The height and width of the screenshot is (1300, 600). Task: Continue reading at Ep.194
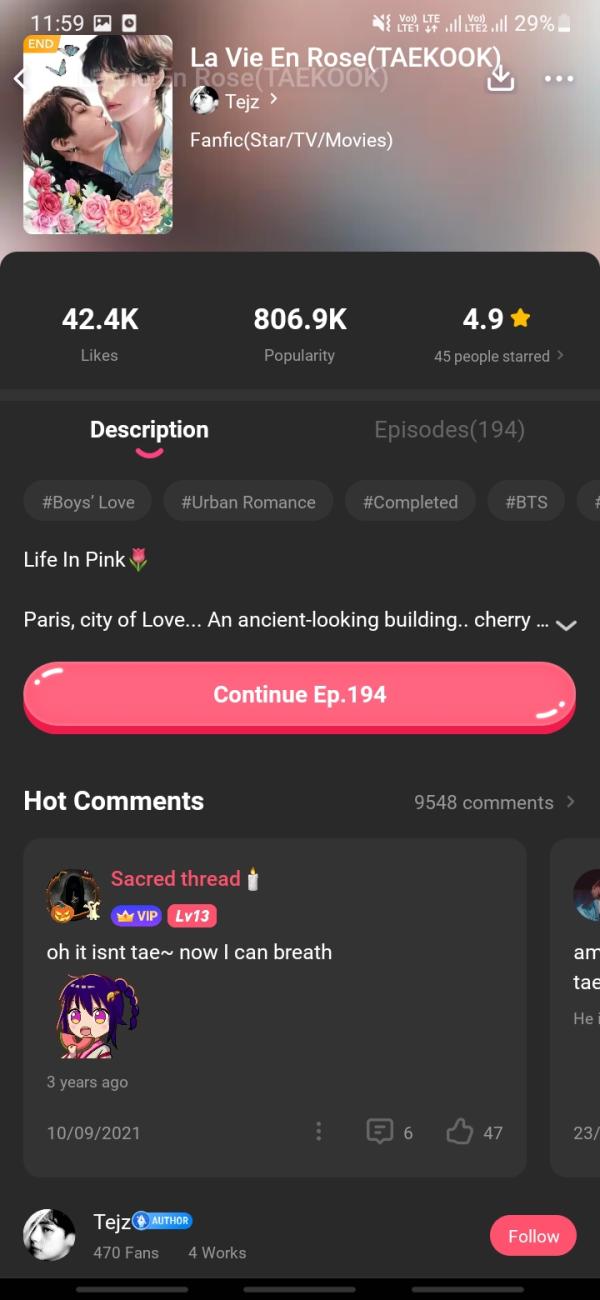point(299,695)
